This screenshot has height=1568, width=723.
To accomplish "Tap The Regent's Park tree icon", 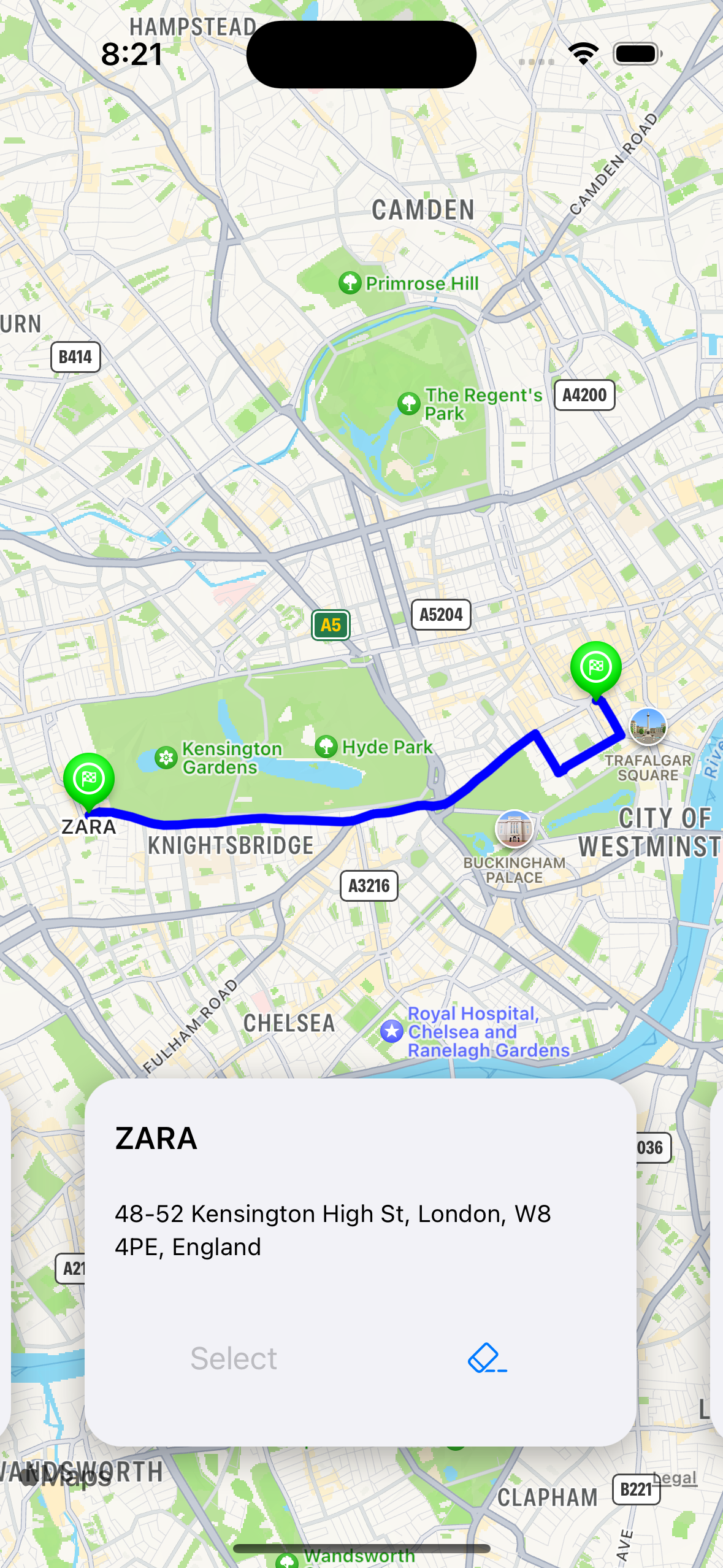I will pos(410,404).
